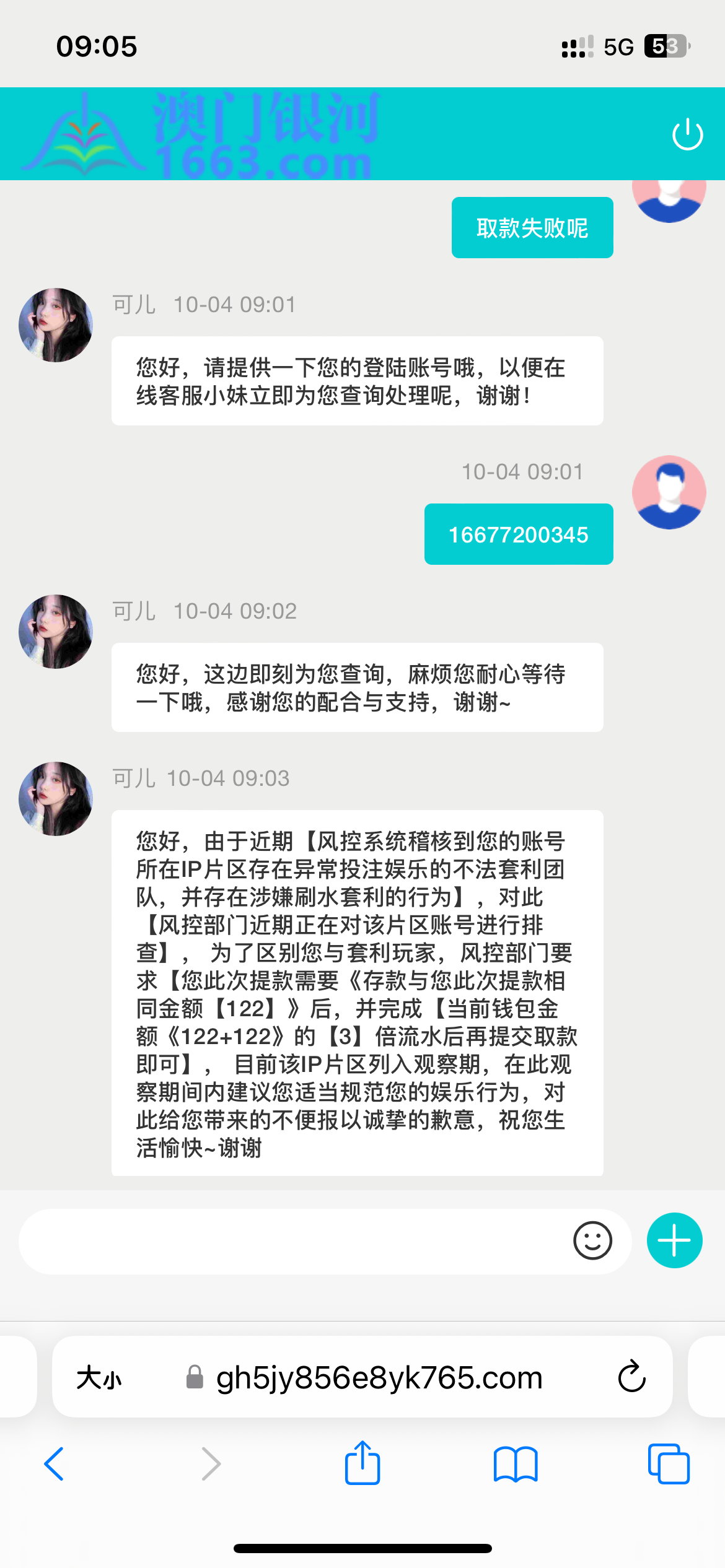The image size is (725, 1568).
Task: Share this page
Action: (x=362, y=1464)
